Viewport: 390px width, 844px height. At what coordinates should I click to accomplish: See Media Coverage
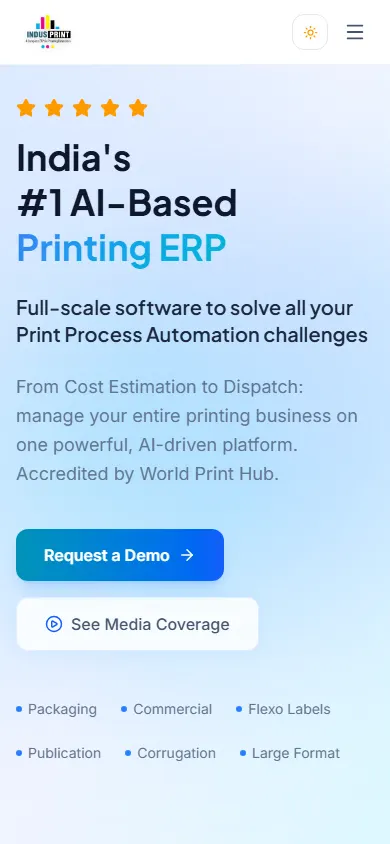138,624
